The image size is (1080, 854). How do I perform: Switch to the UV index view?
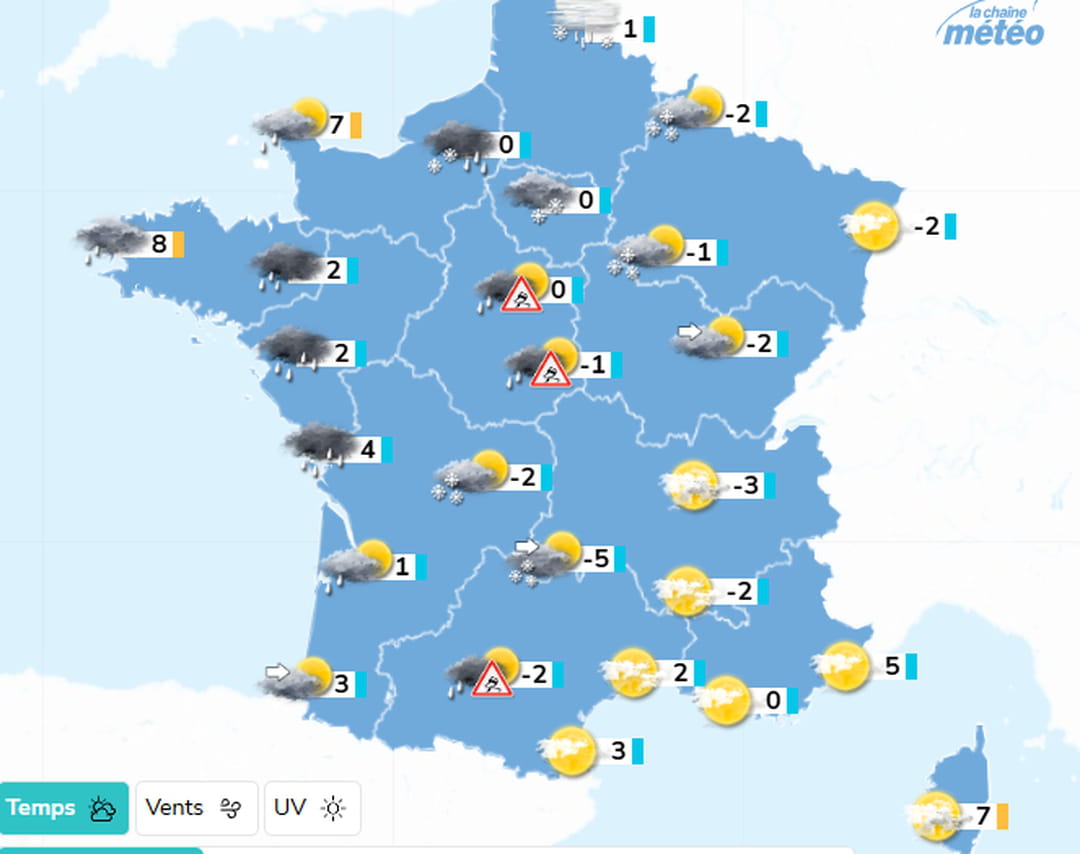(x=311, y=808)
